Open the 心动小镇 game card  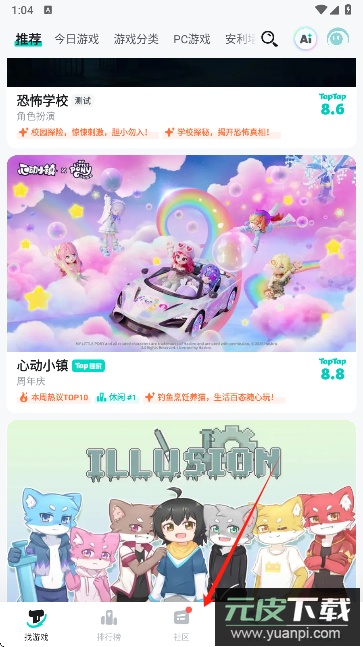pyautogui.click(x=182, y=284)
